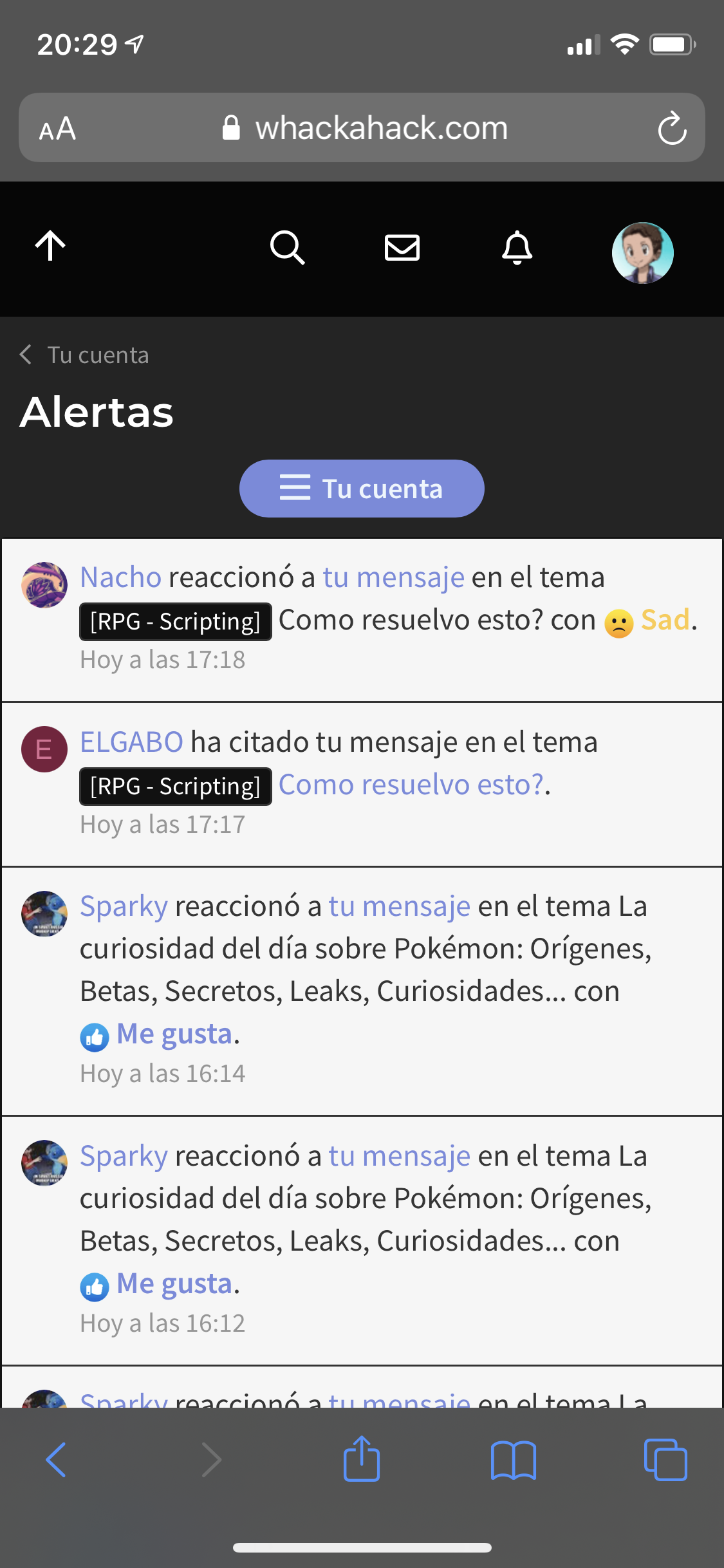Open Nacho's profile link
Image resolution: width=724 pixels, height=1568 pixels.
coord(120,577)
